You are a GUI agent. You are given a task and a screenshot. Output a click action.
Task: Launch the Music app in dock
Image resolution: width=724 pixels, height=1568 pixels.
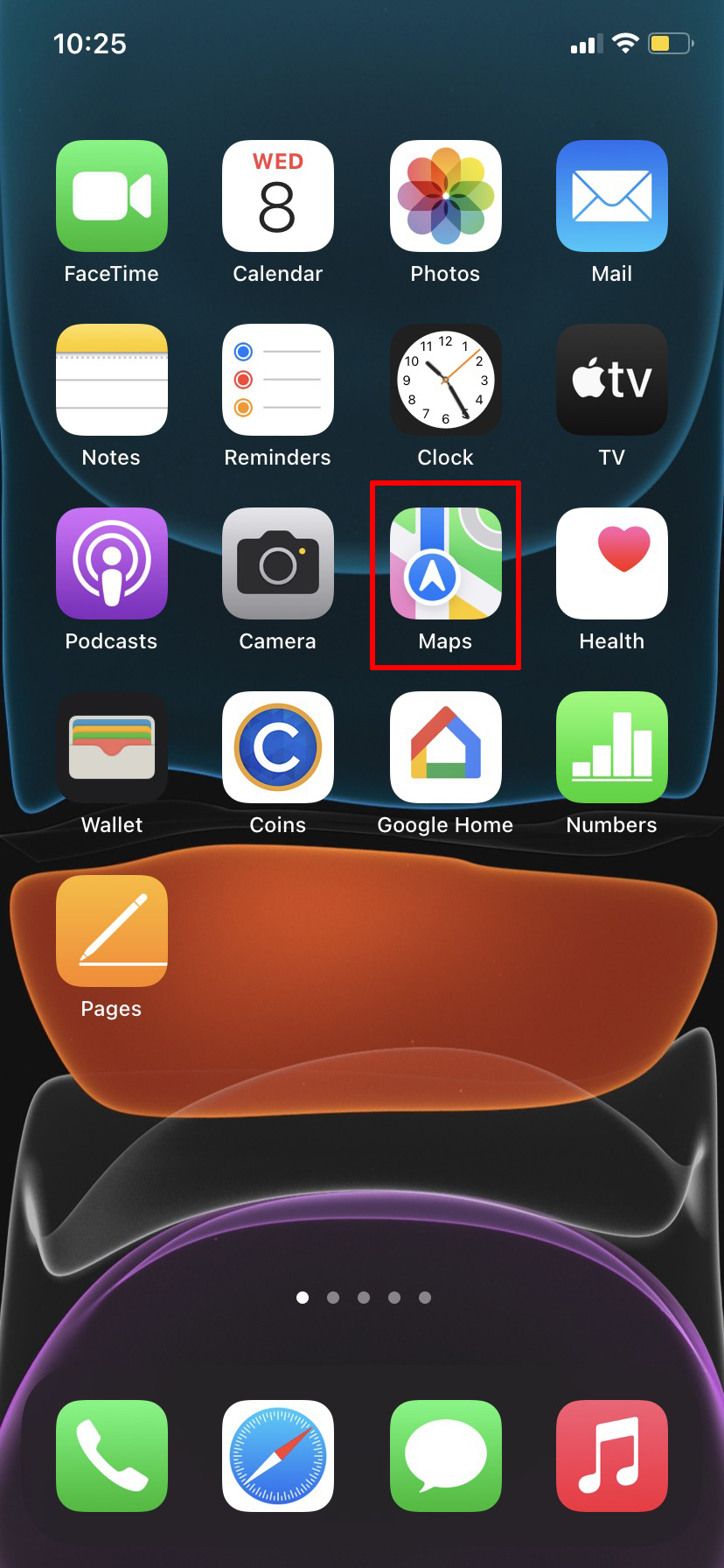pos(611,1456)
